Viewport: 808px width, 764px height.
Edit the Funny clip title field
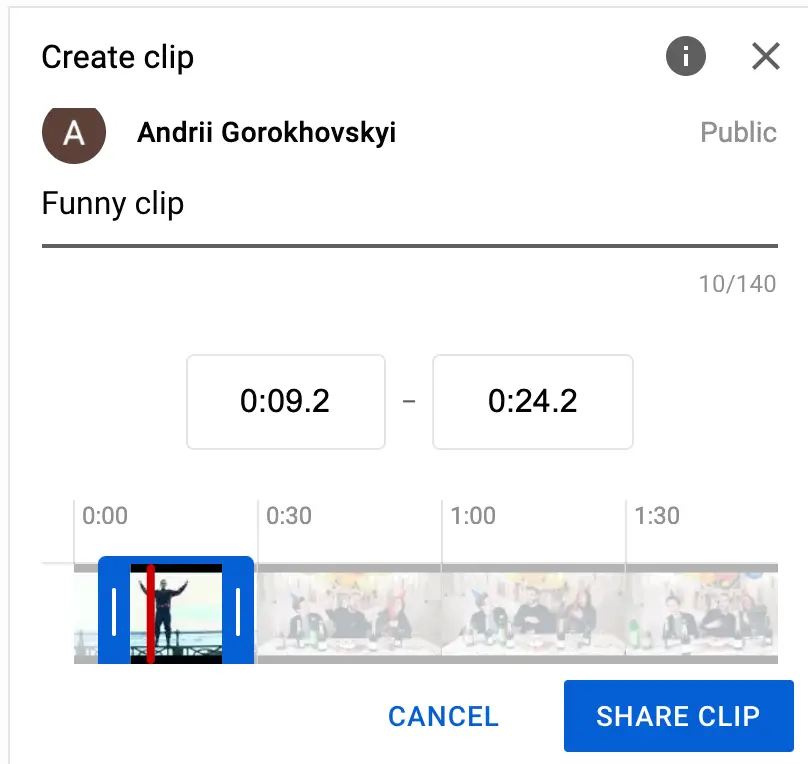409,206
